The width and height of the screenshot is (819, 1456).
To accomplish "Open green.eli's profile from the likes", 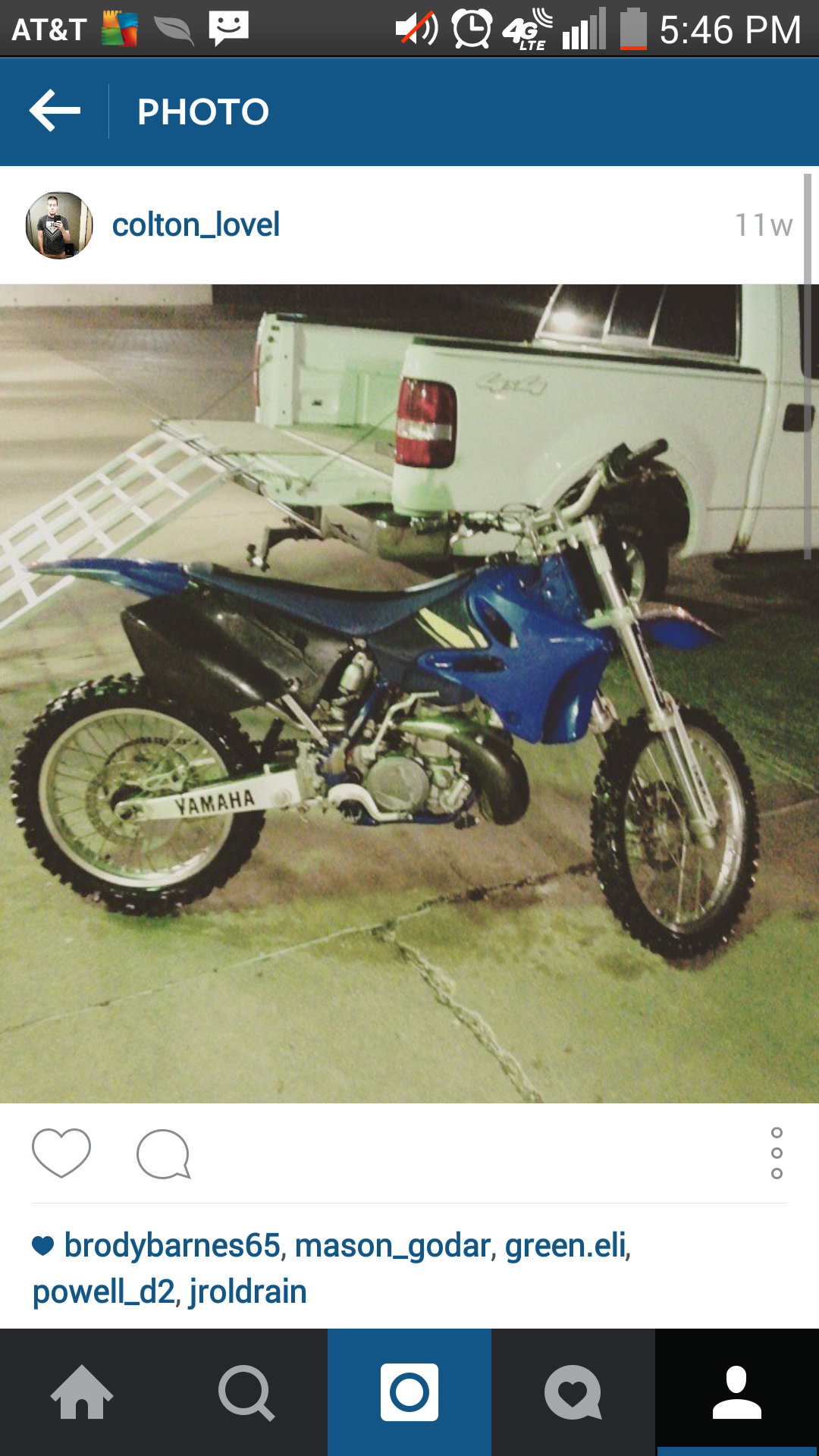I will click(566, 1246).
